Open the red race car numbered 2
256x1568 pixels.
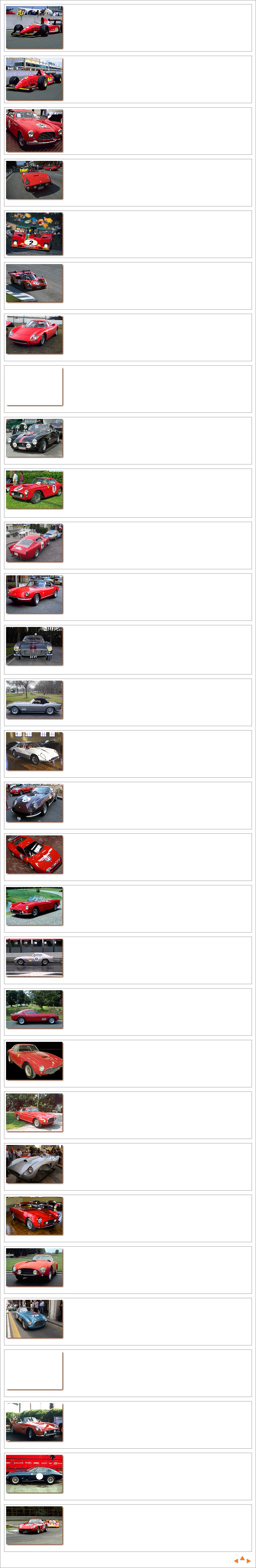(34, 234)
